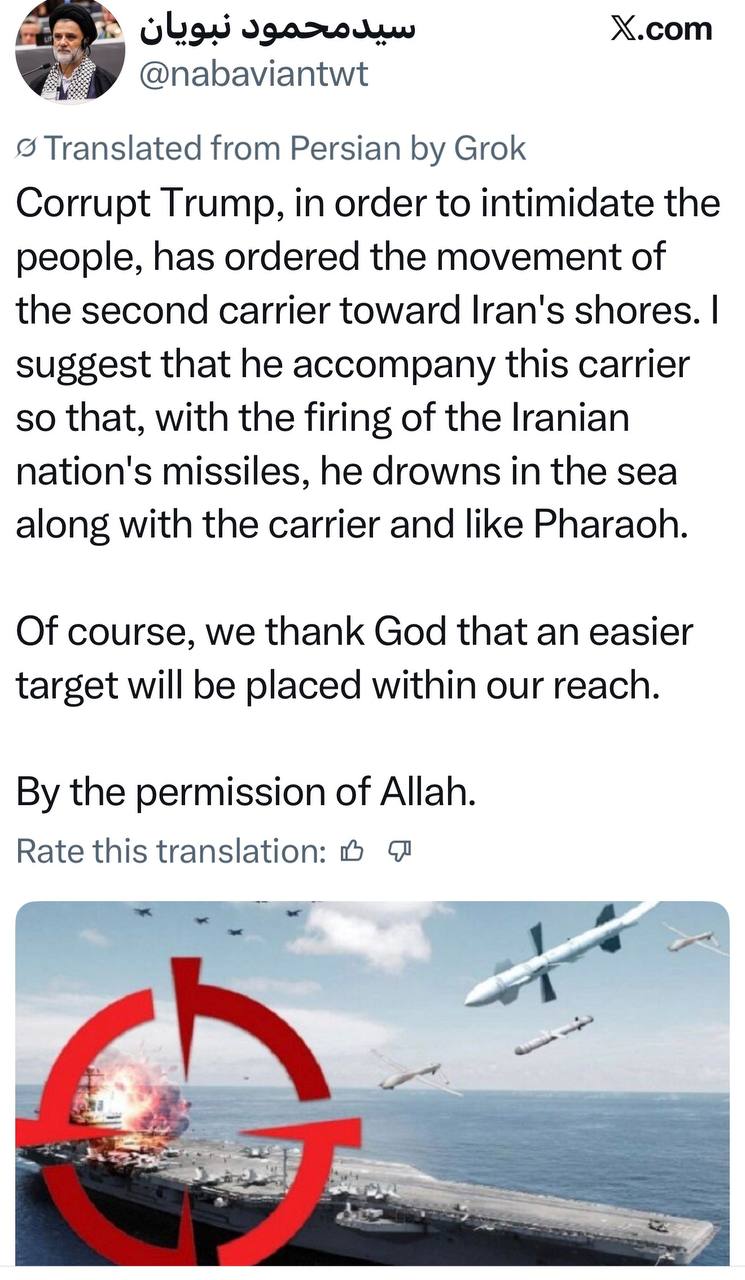Viewport: 745px width, 1280px height.
Task: Open the profile picture of @nabaviantwt
Action: 68,50
